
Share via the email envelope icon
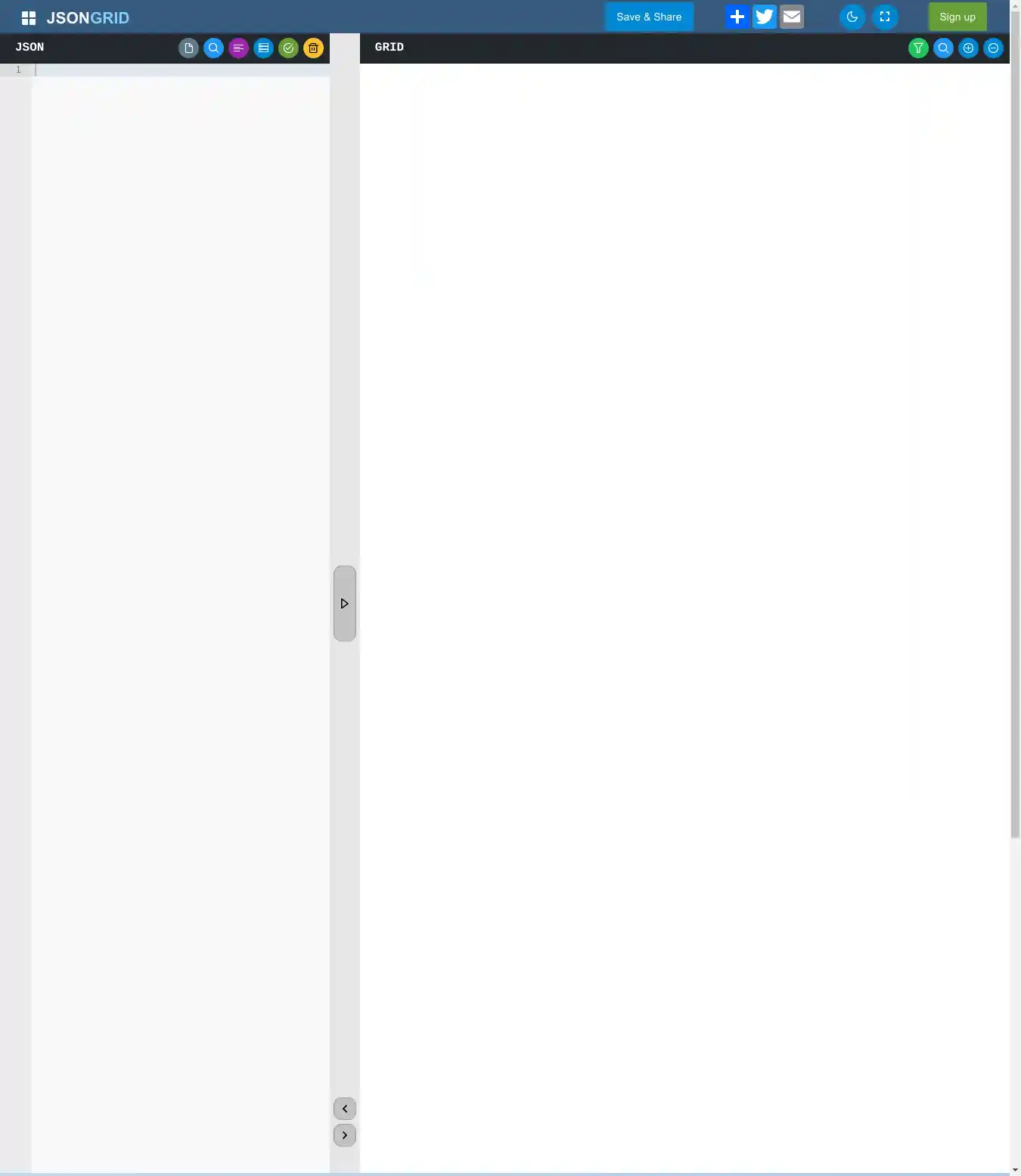(792, 17)
